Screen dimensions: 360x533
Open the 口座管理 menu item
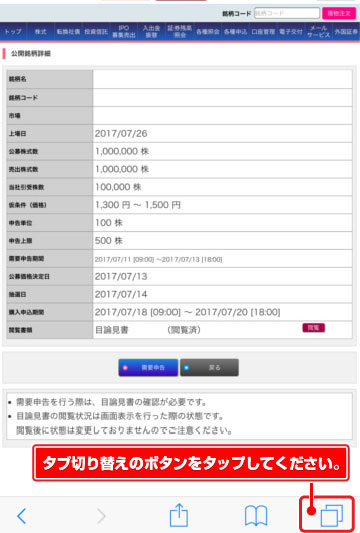tap(263, 32)
